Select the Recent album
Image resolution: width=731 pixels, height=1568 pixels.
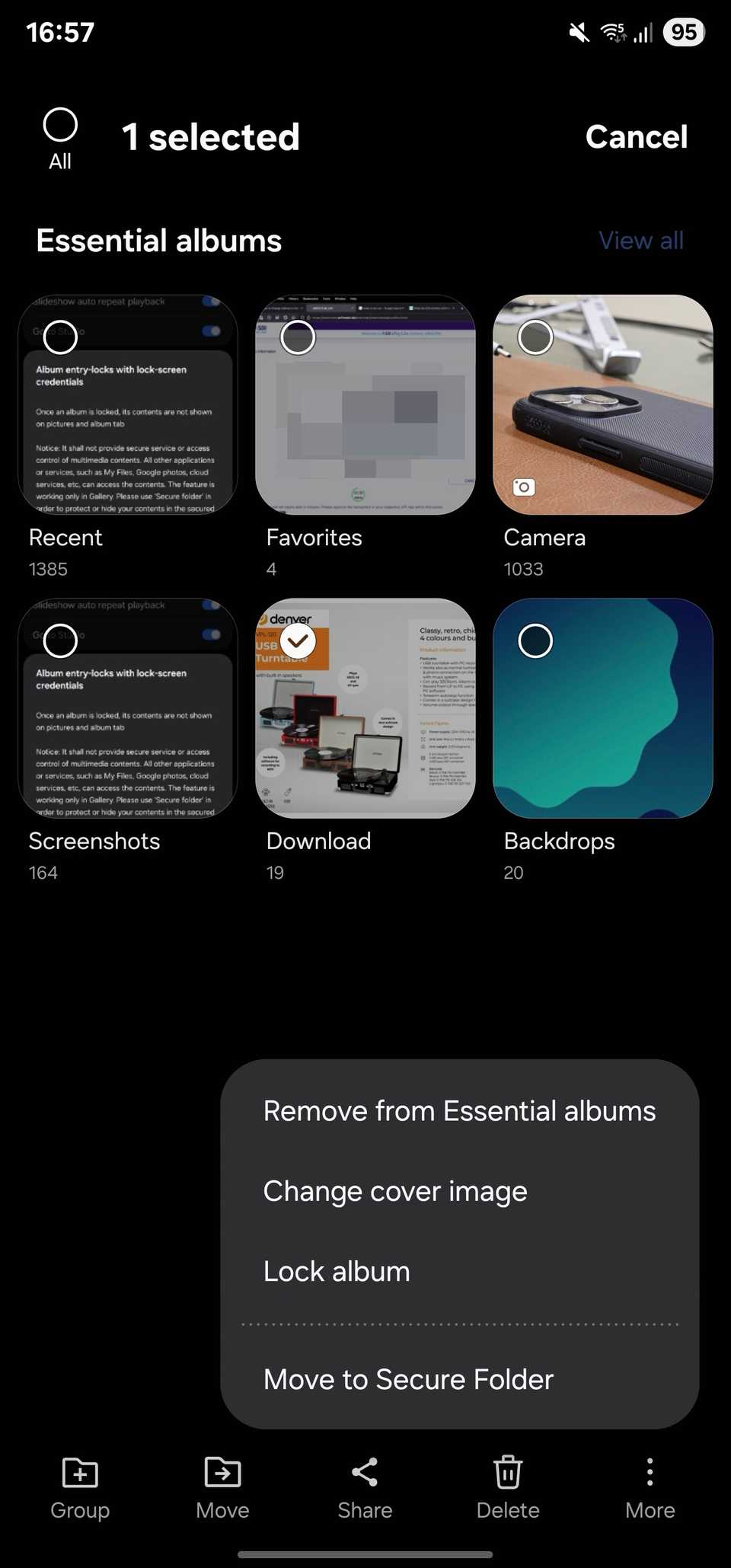point(60,337)
